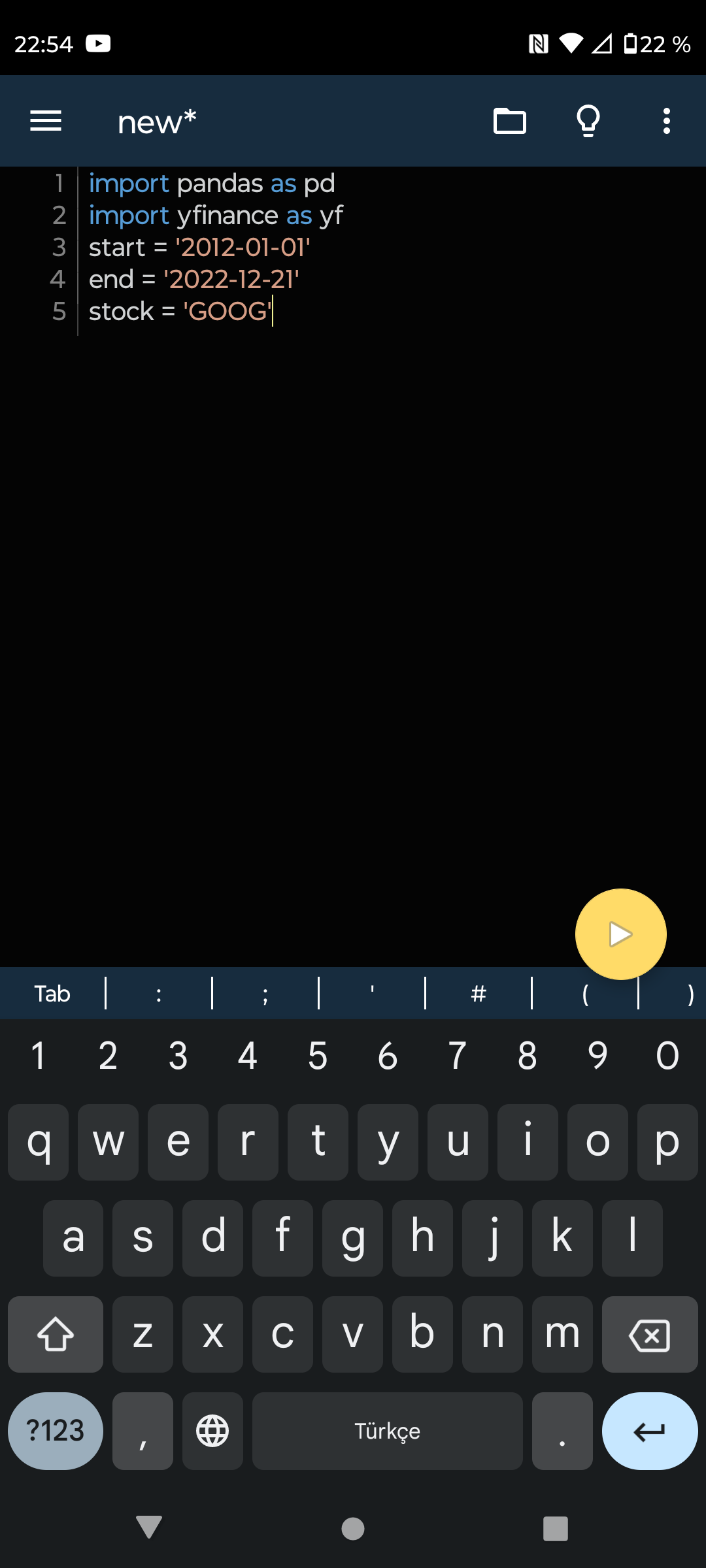Open the file browser icon
Image resolution: width=706 pixels, height=1568 pixels.
(511, 121)
